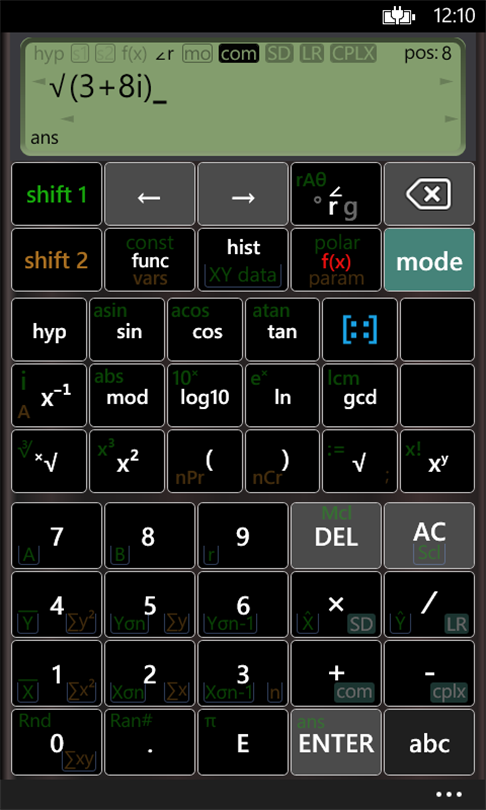Tap the x squared key
Image resolution: width=486 pixels, height=810 pixels.
click(x=127, y=461)
